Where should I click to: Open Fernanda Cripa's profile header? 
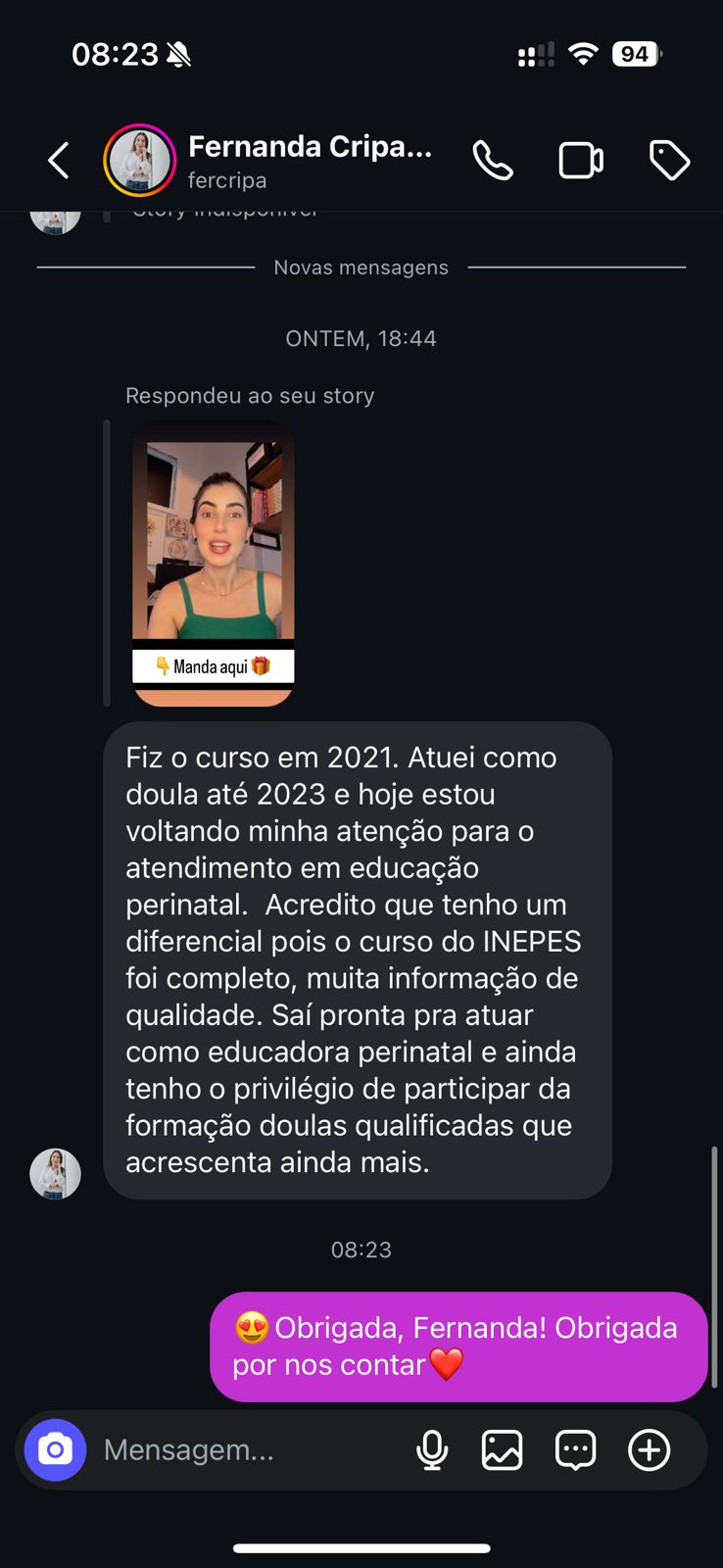tap(309, 160)
